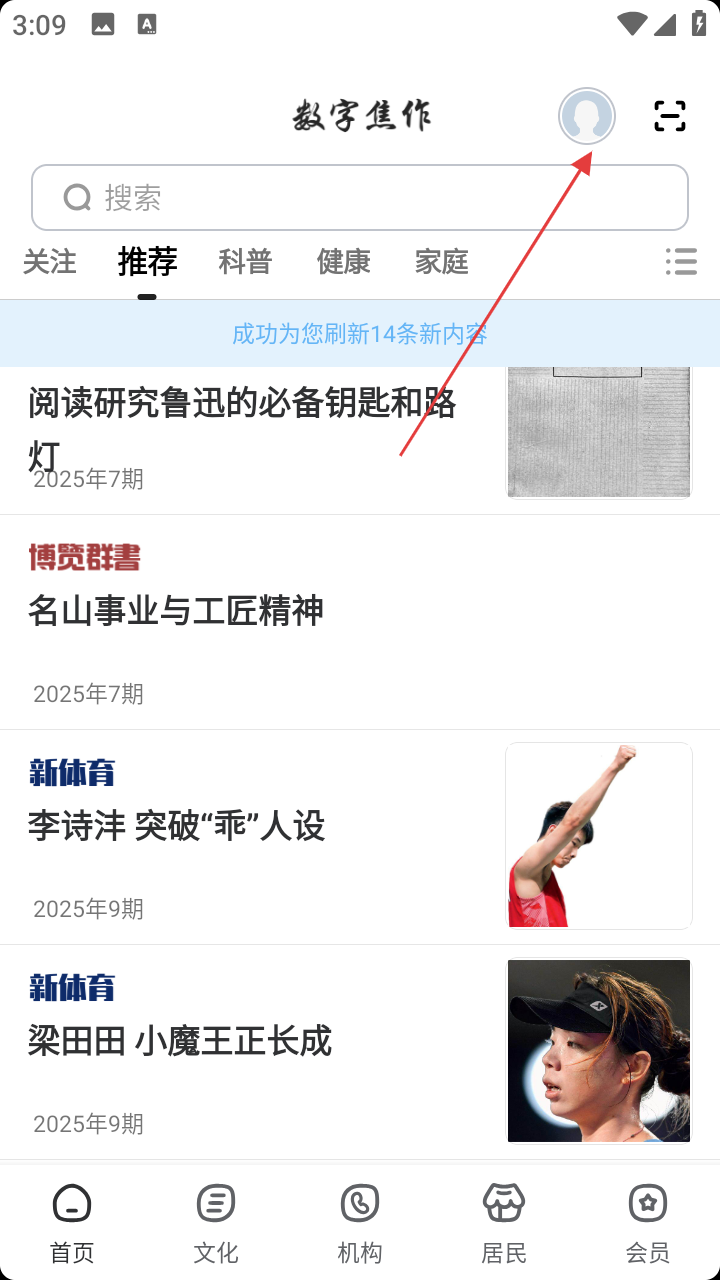Open the profile avatar icon
The width and height of the screenshot is (720, 1280).
[x=587, y=117]
